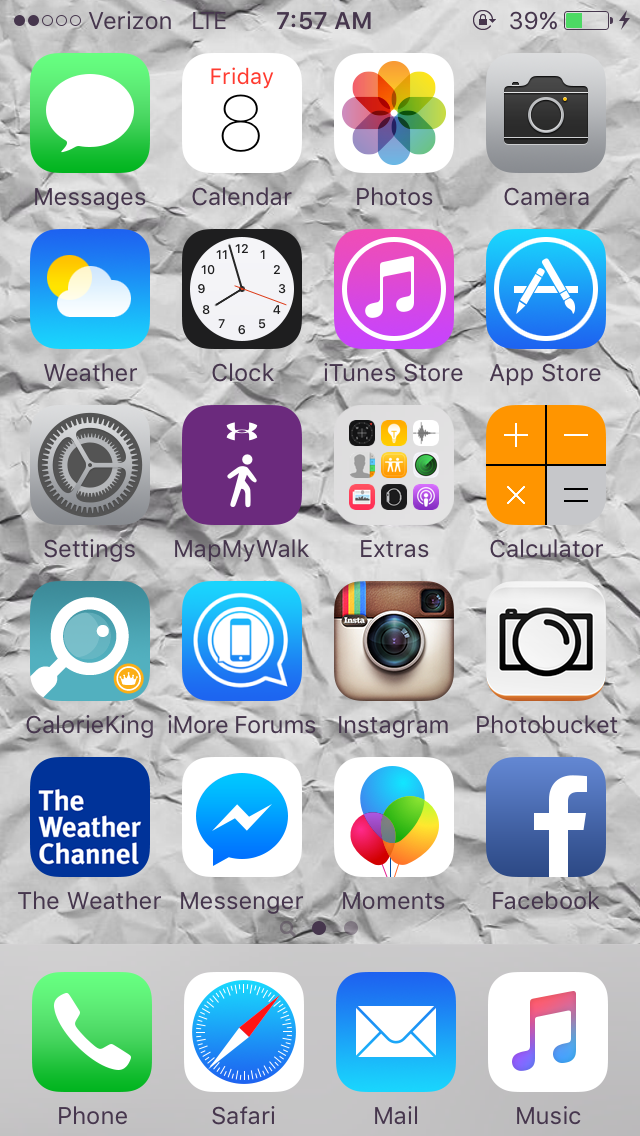This screenshot has width=640, height=1136.
Task: Launch the Calendar app
Action: [x=242, y=113]
